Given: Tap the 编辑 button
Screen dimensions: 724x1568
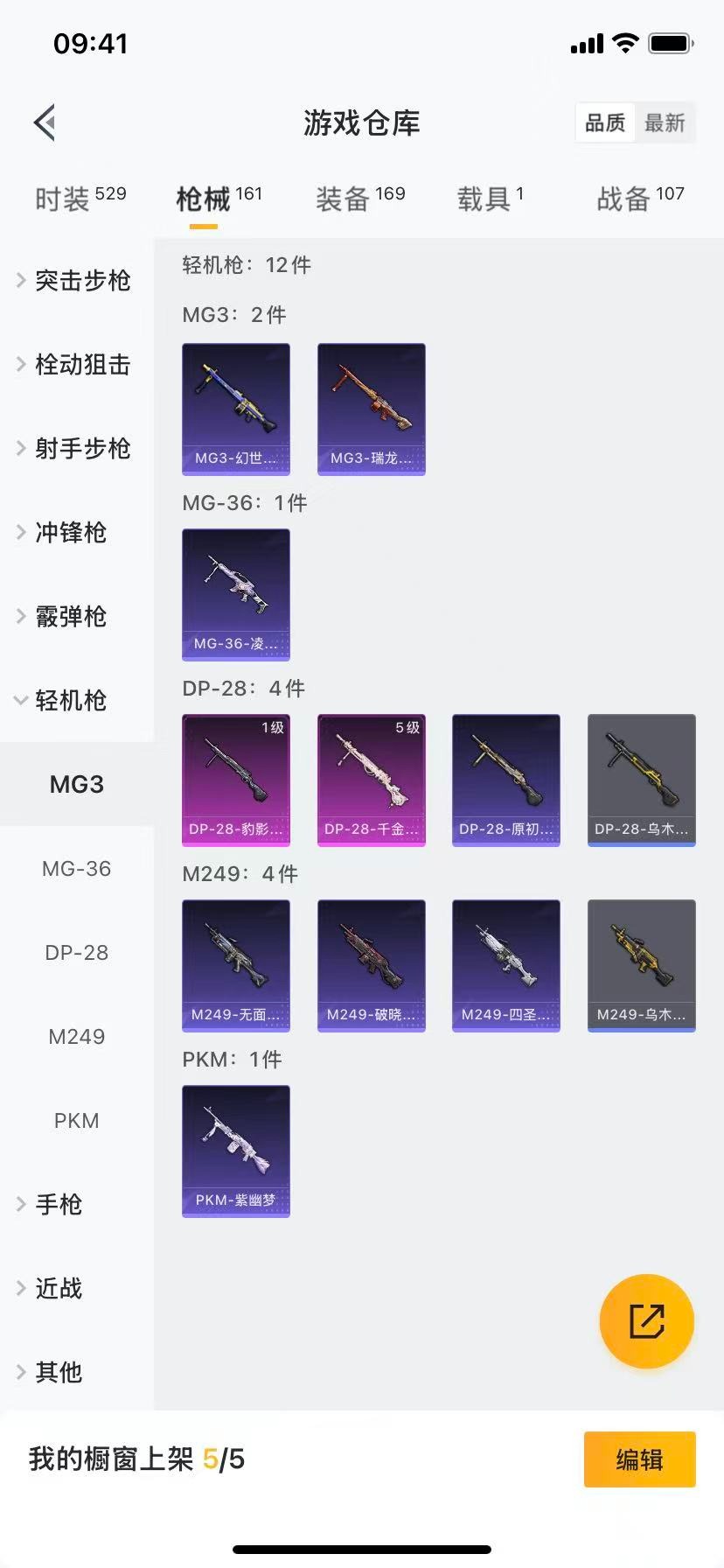Looking at the screenshot, I should click(639, 1459).
